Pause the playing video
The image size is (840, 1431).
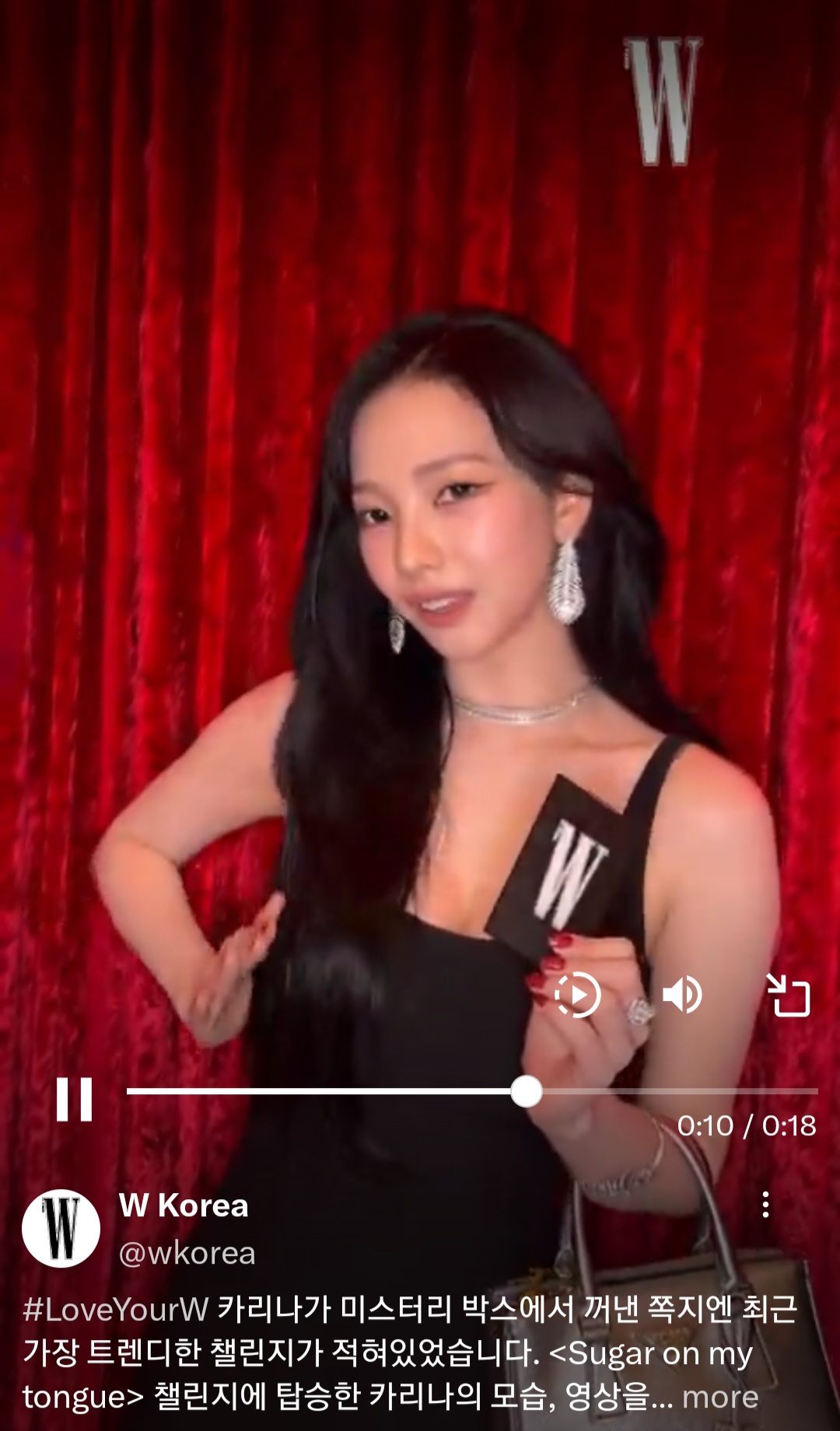click(x=74, y=1099)
